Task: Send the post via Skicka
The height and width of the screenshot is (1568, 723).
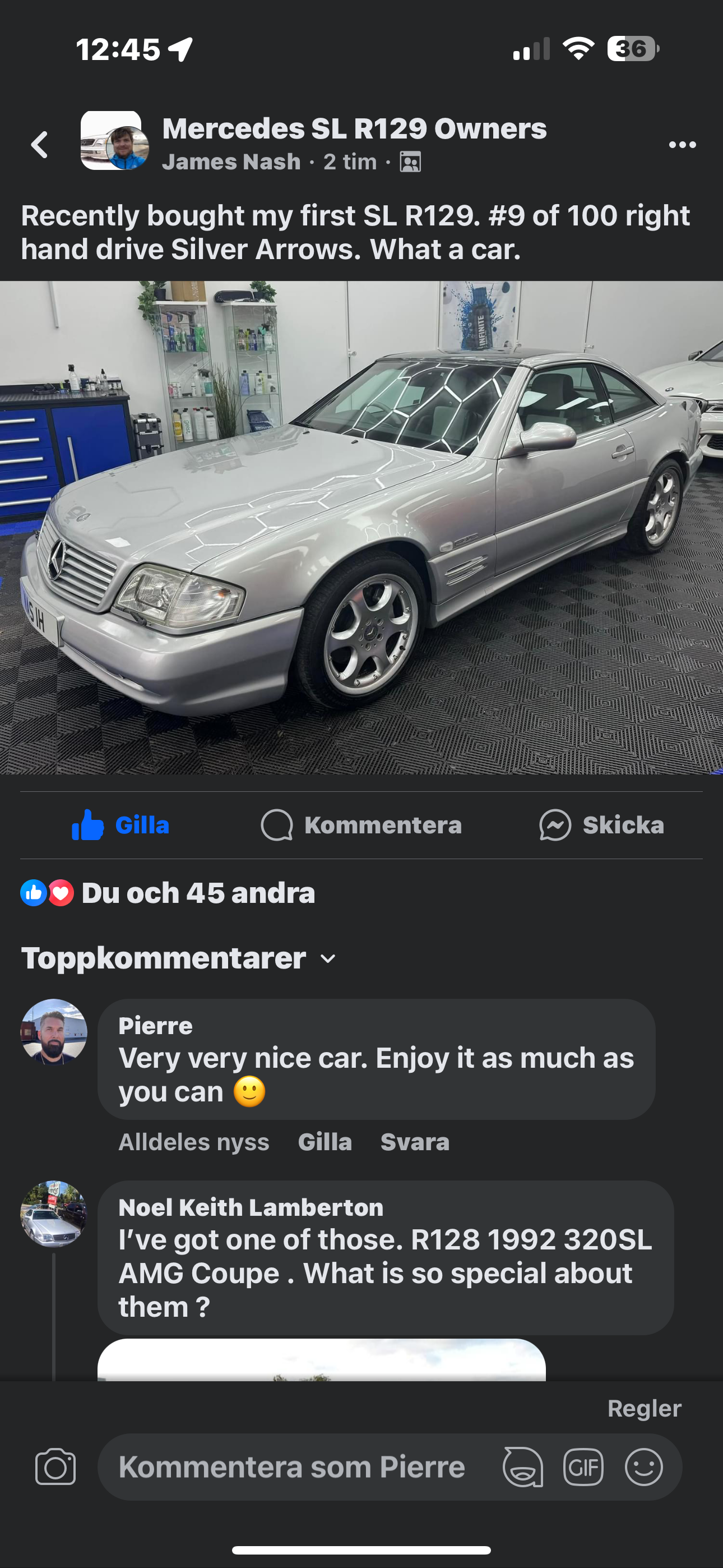Action: pos(601,825)
